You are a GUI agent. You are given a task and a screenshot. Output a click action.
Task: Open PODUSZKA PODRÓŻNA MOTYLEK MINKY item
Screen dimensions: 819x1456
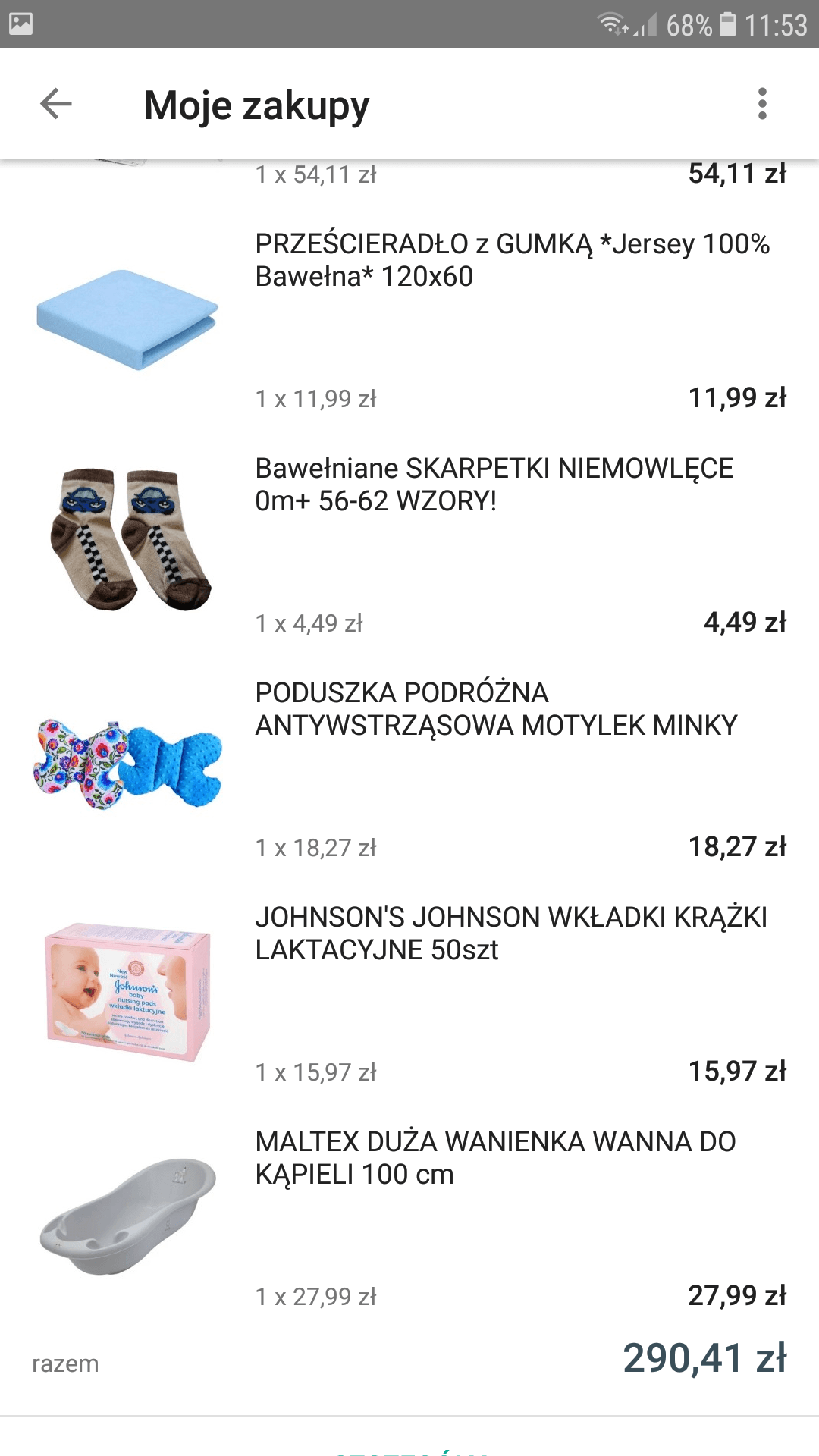[x=496, y=709]
